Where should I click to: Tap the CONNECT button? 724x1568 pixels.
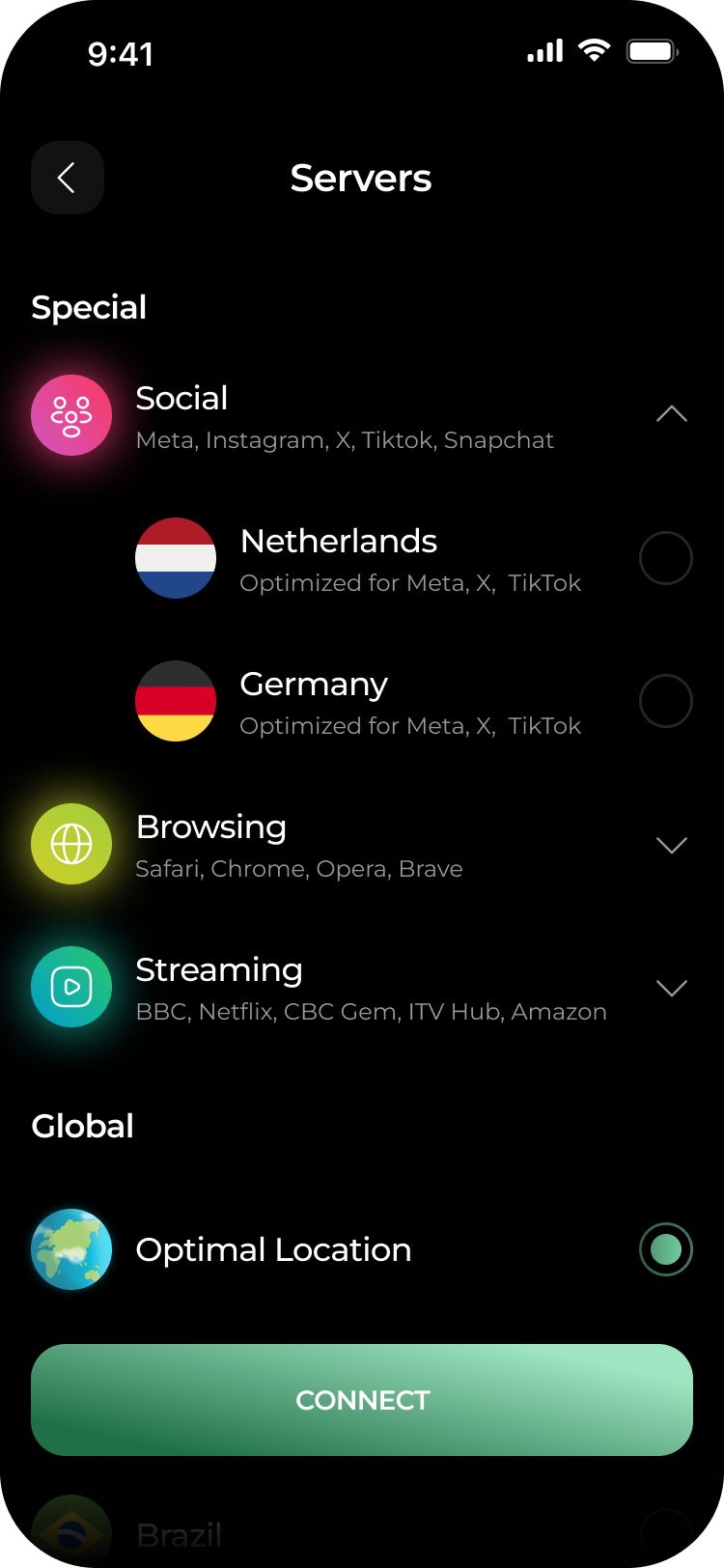362,1400
